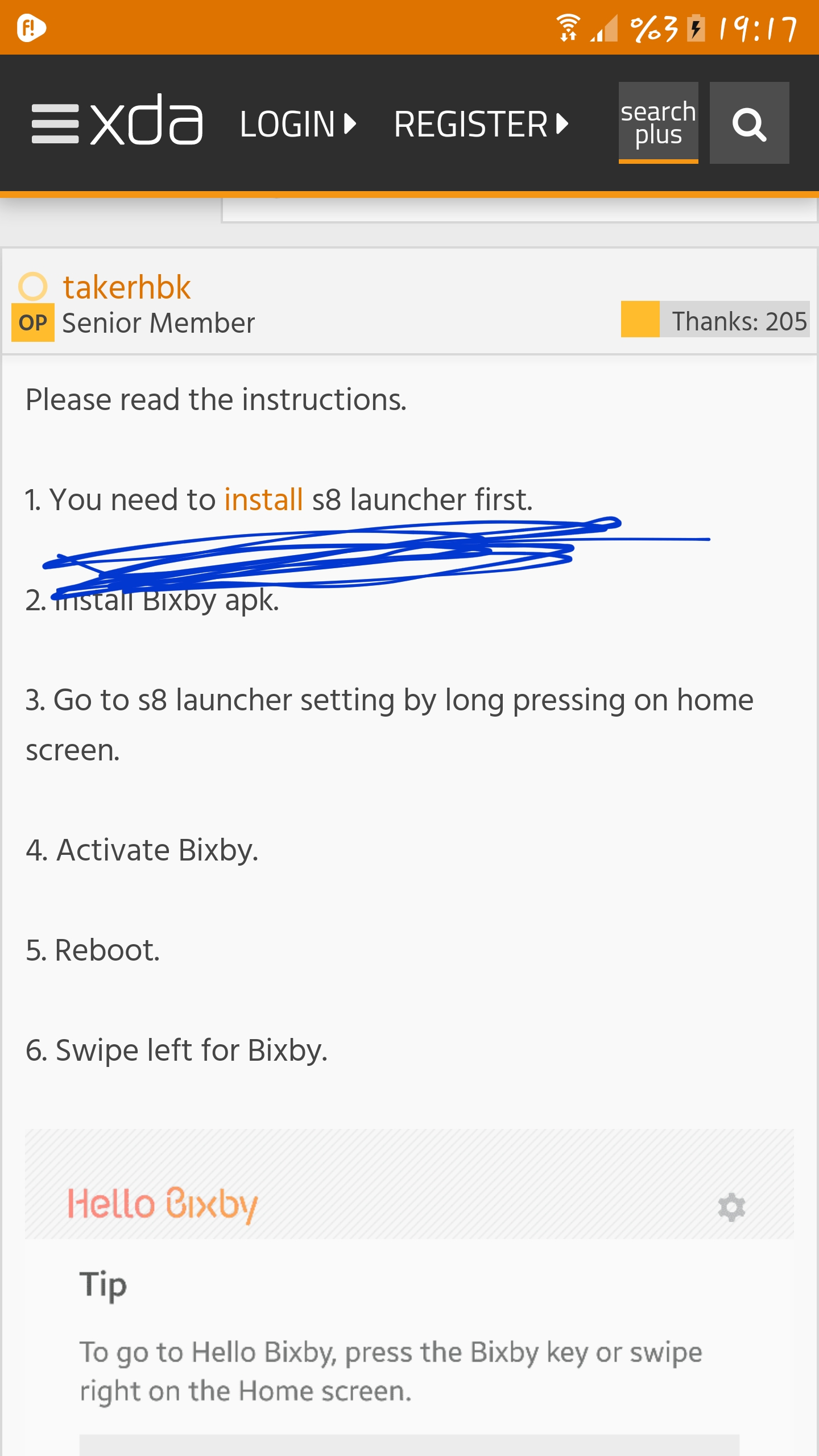Tap the xda logo to go home
The height and width of the screenshot is (1456, 819).
[x=147, y=121]
